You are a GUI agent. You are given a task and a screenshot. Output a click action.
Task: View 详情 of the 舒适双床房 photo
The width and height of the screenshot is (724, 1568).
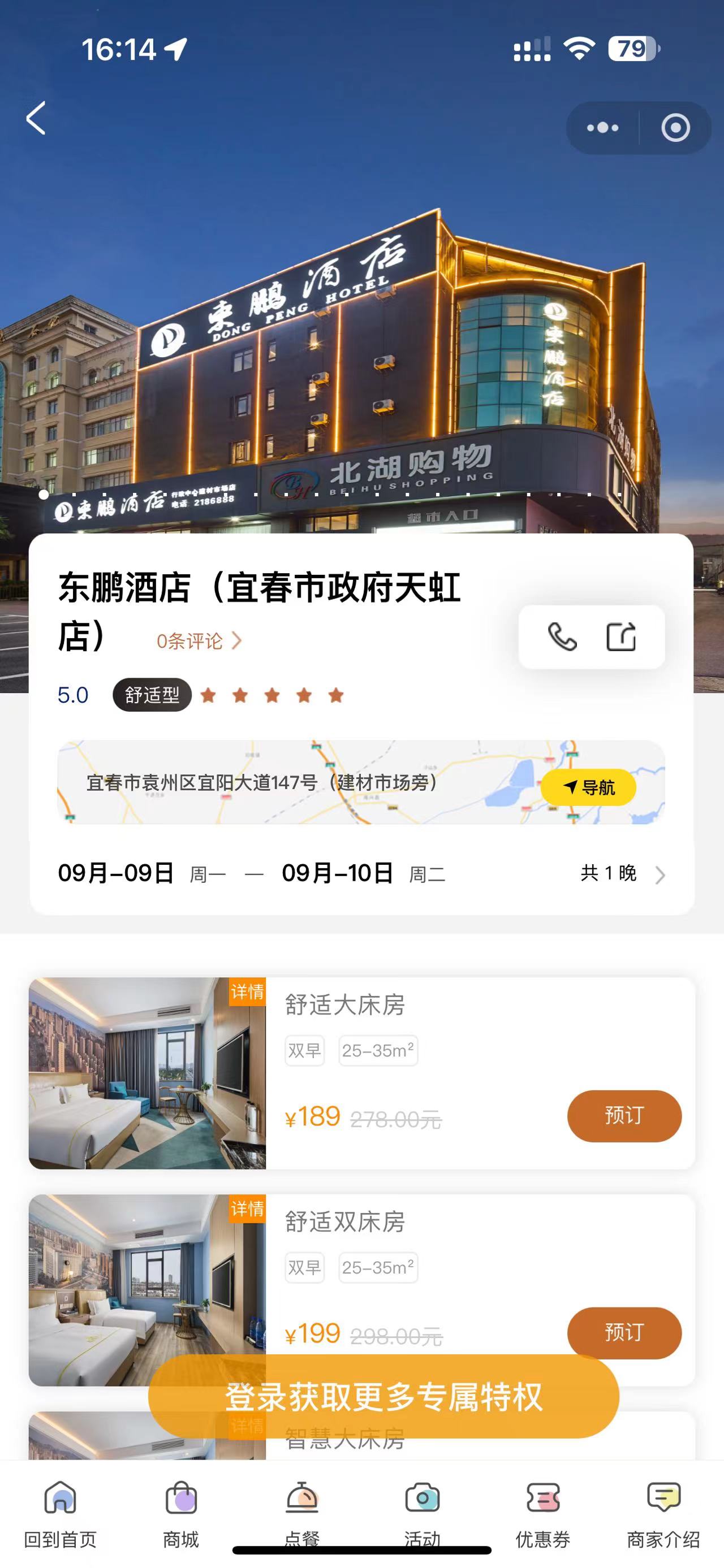point(247,1209)
